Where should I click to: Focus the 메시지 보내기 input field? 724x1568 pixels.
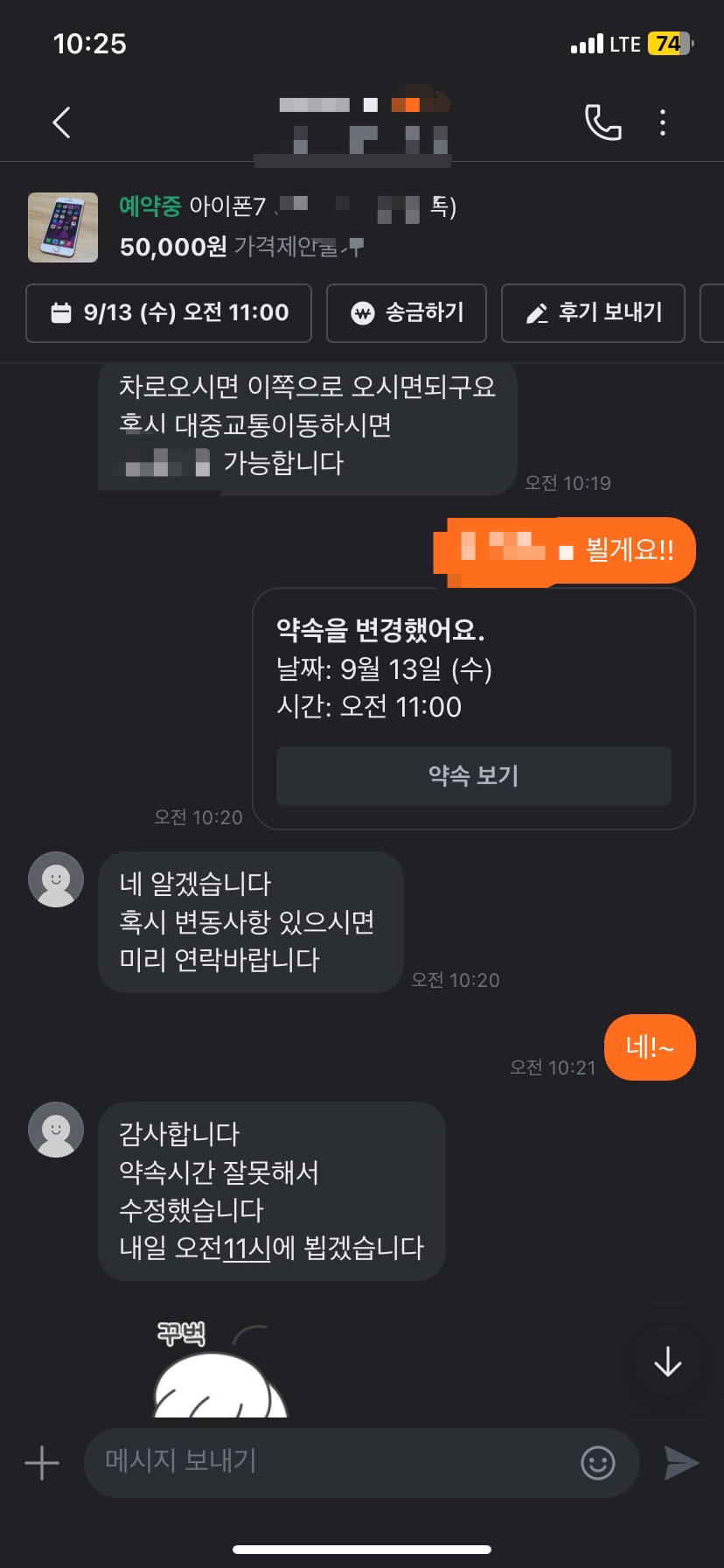pyautogui.click(x=332, y=1461)
